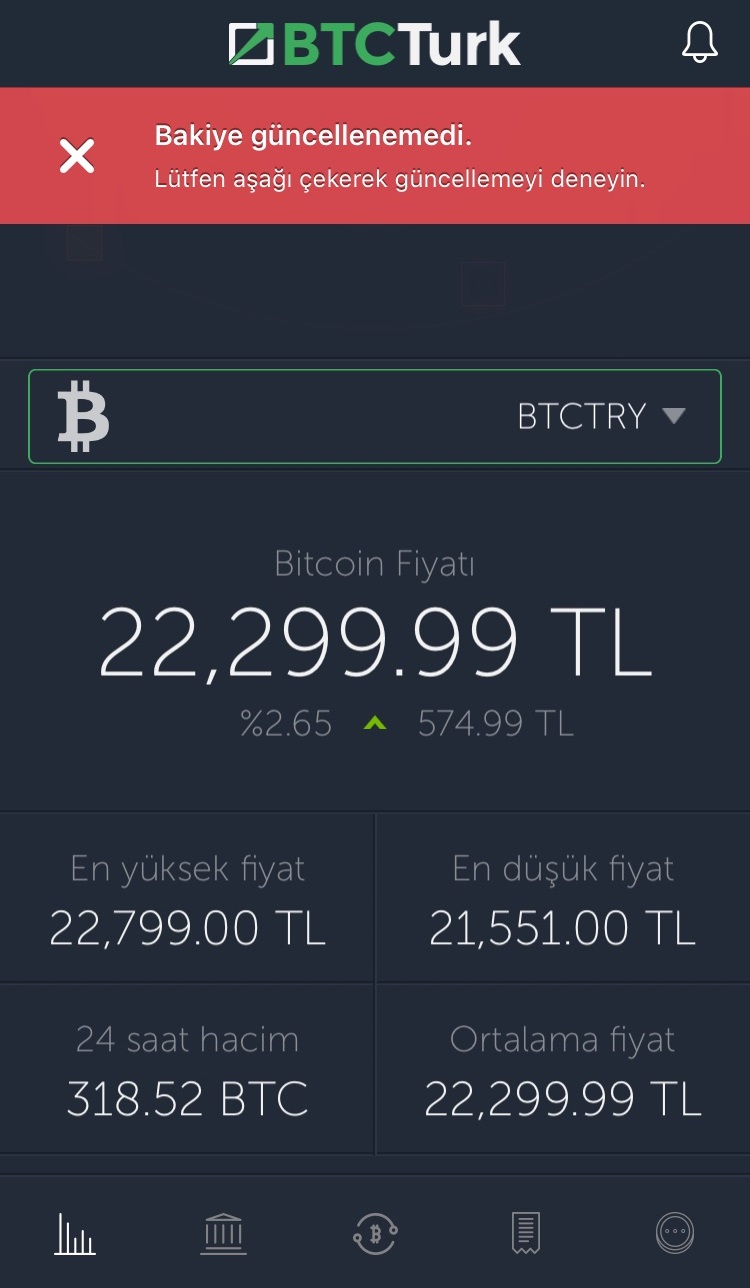Image resolution: width=750 pixels, height=1288 pixels.
Task: Select the 574.99 TL change amount
Action: pos(494,723)
